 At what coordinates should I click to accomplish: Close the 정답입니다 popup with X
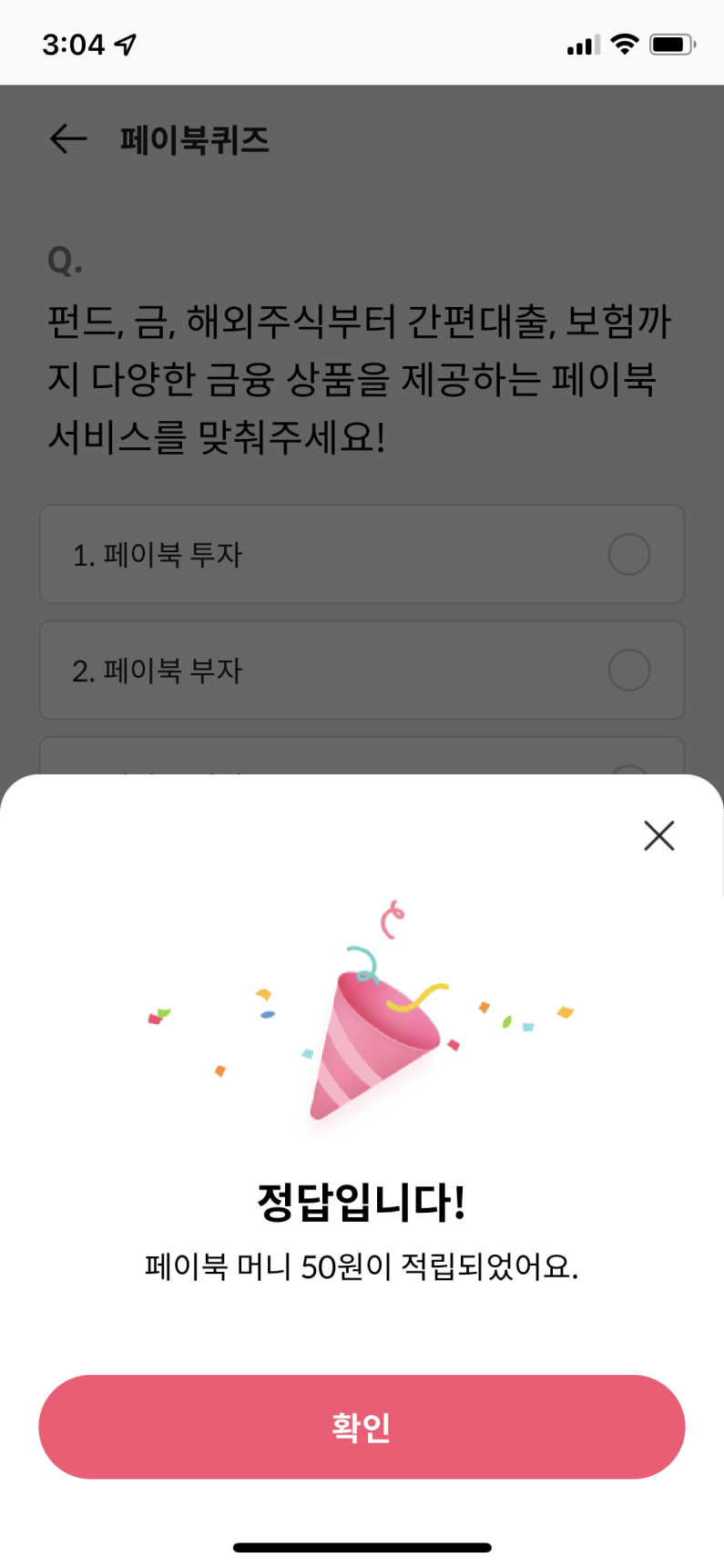(658, 835)
